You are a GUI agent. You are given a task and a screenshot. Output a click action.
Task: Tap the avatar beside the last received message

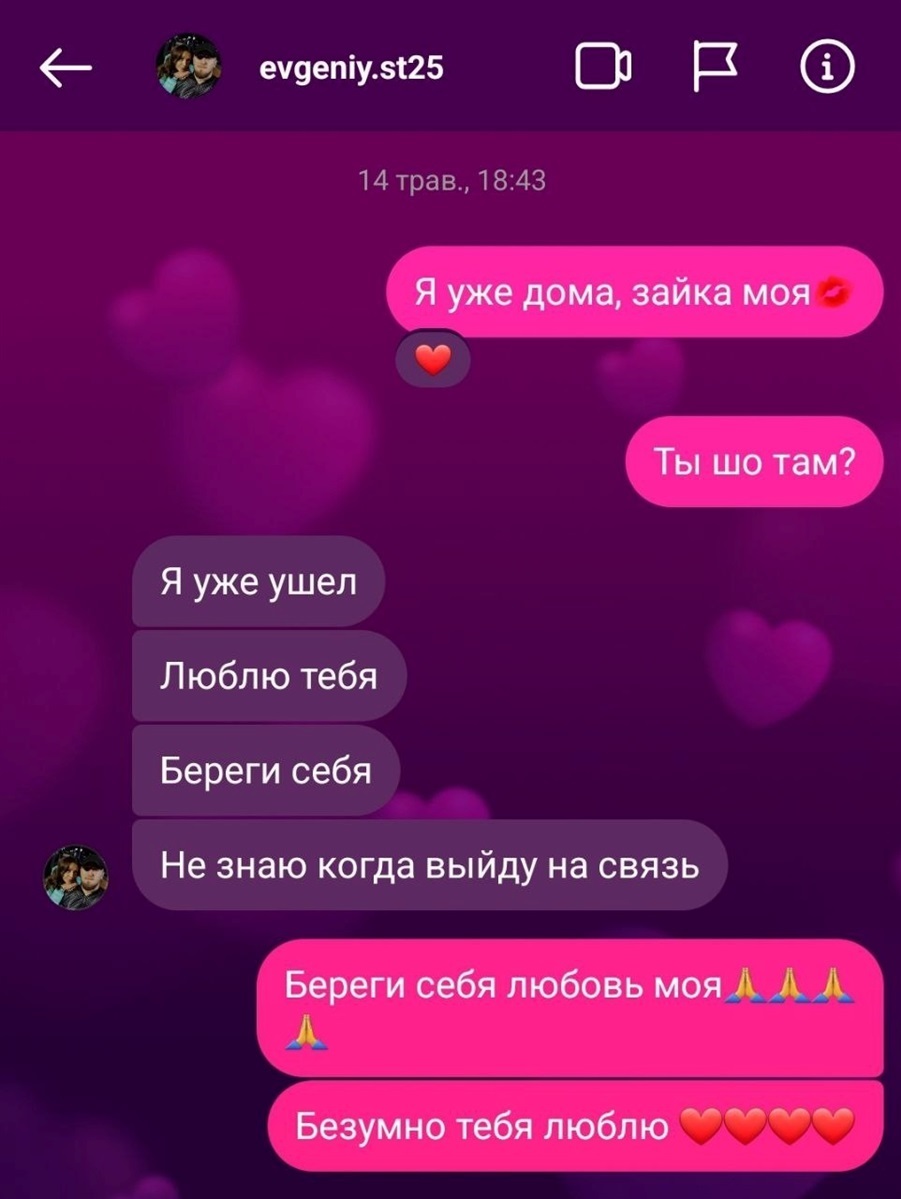tap(76, 878)
